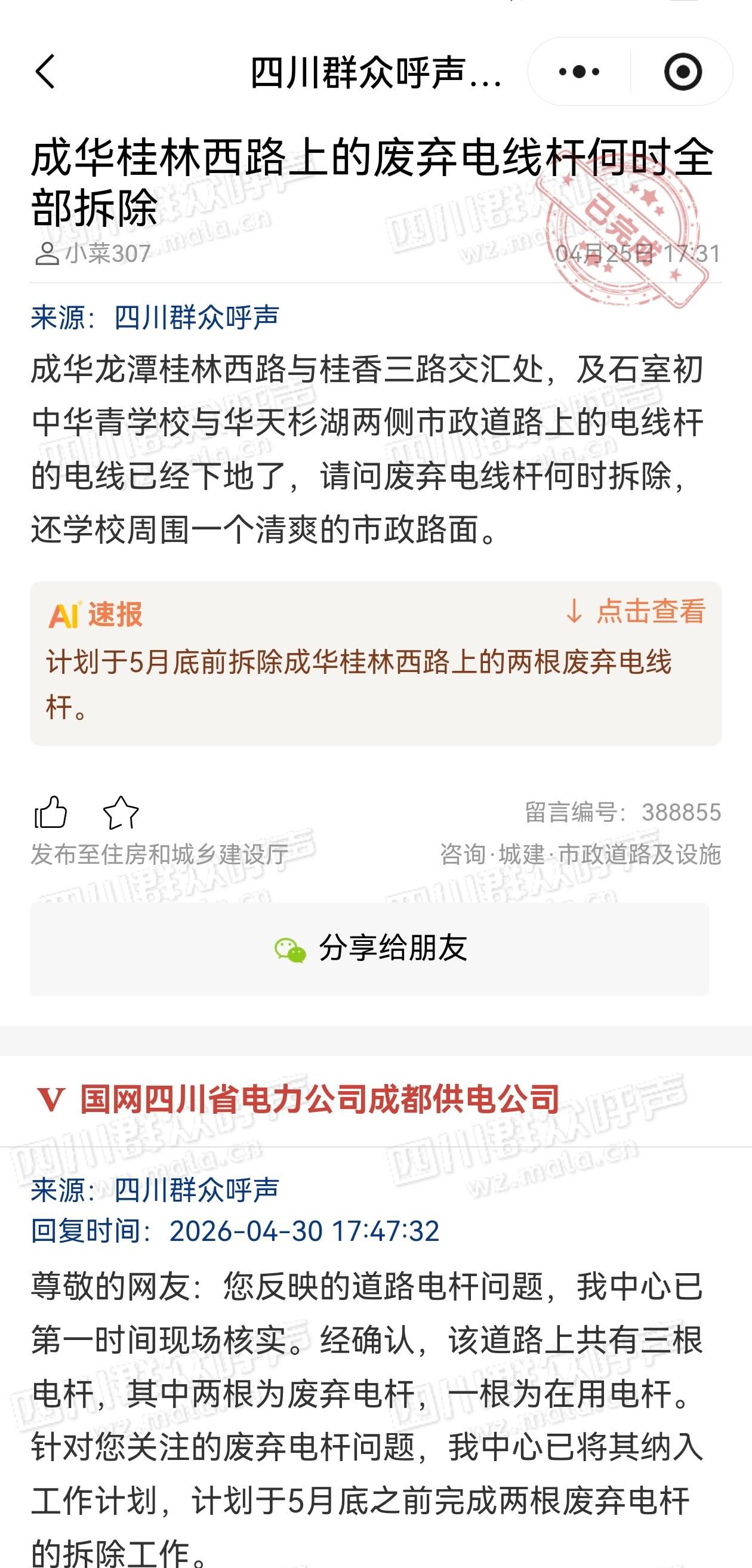Open the three-dot mini program menu
The height and width of the screenshot is (1568, 752).
578,72
